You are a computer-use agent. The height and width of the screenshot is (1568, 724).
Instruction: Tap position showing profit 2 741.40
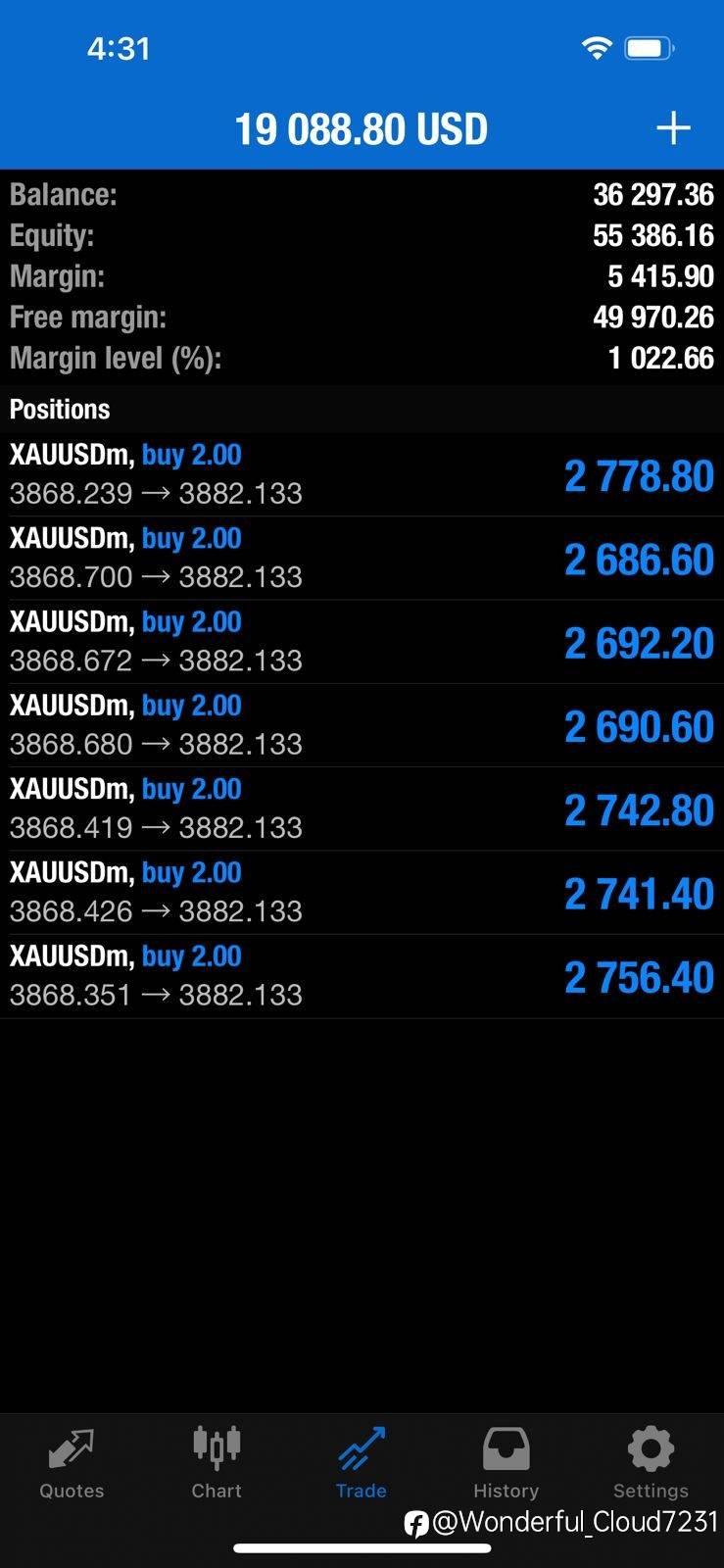coord(362,892)
